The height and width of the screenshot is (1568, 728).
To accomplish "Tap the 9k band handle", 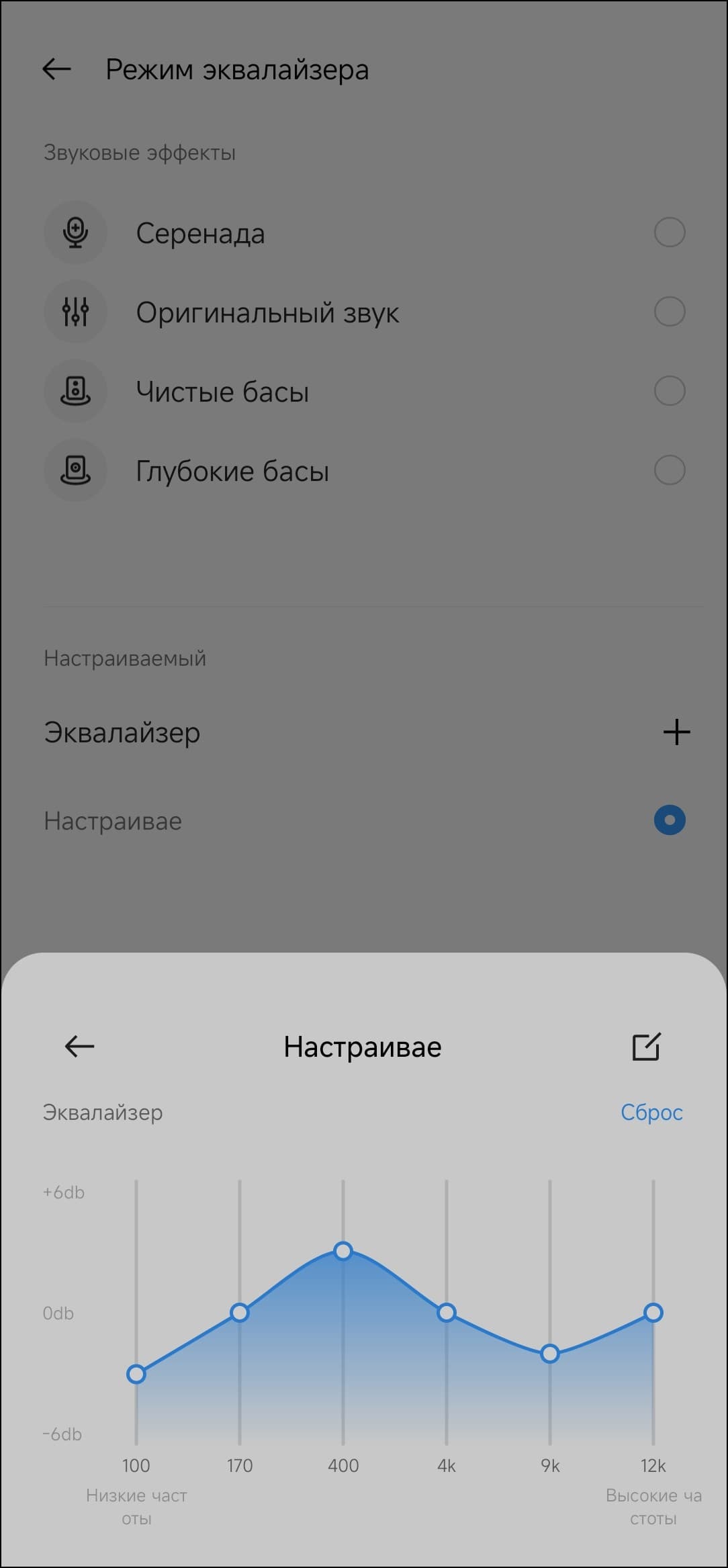I will [550, 1354].
